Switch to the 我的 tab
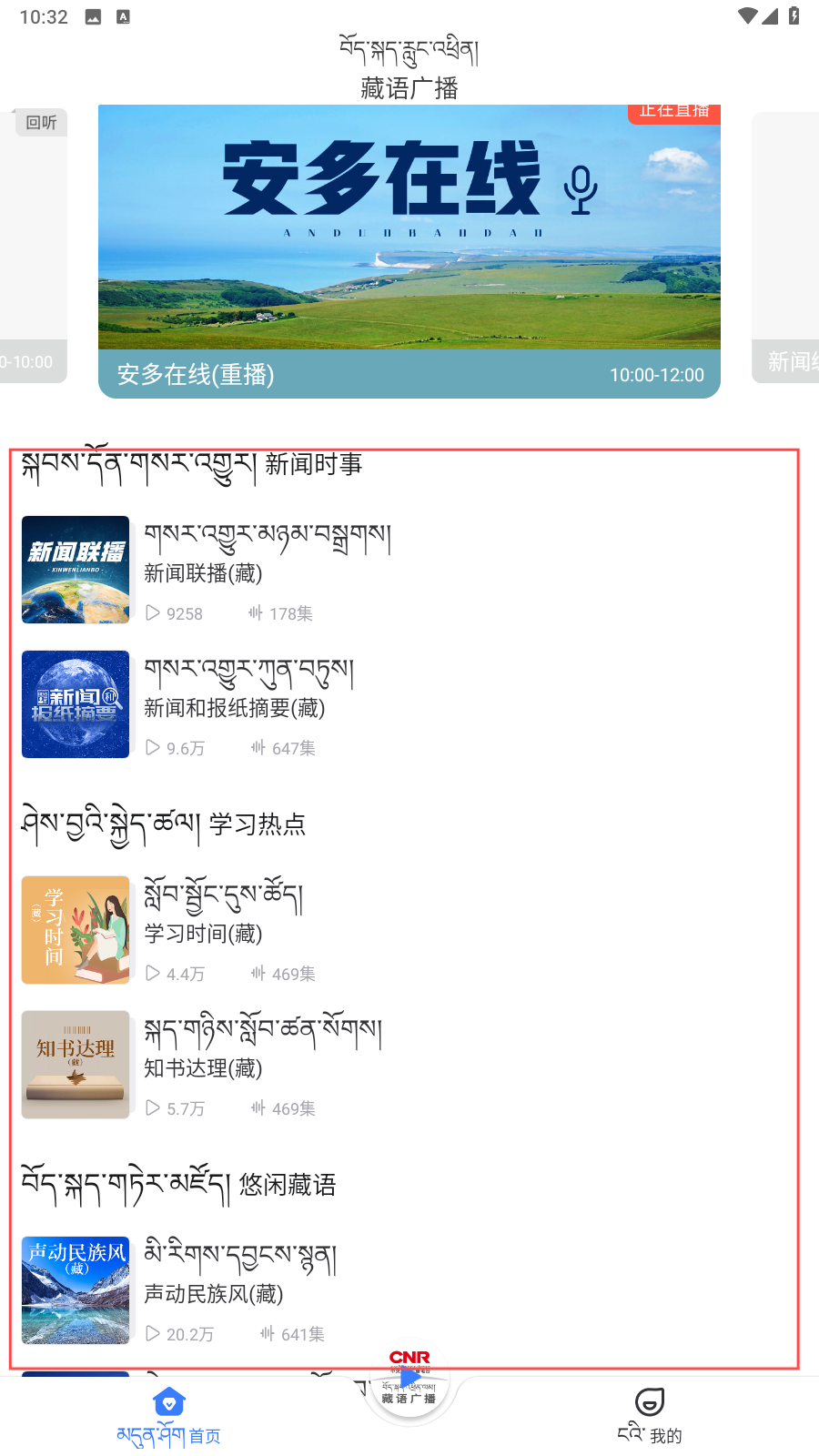This screenshot has width=819, height=1456. 650,1416
